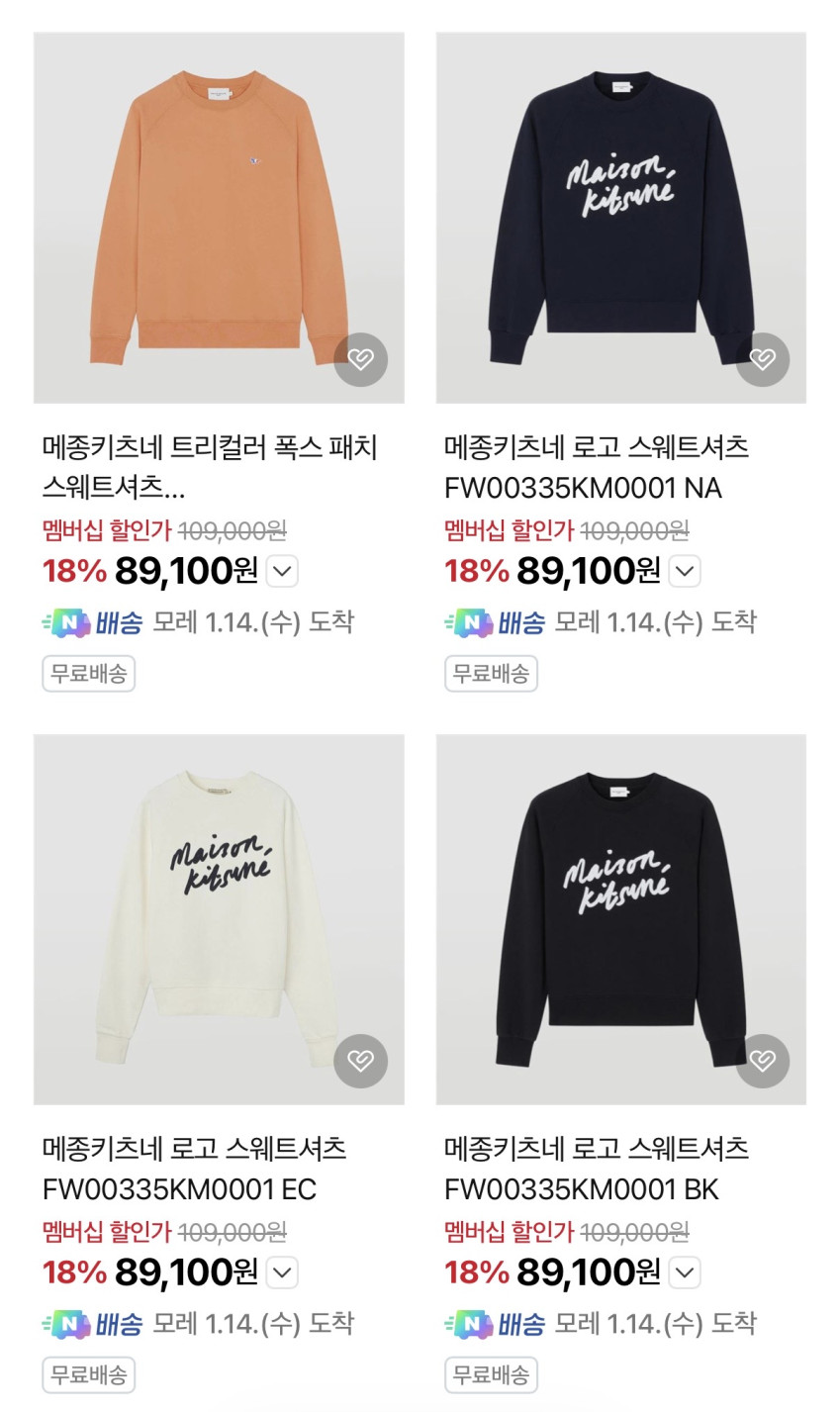Open the FW00335KM0001 EC cream sweatshirt image
The image size is (840, 1412).
(219, 910)
